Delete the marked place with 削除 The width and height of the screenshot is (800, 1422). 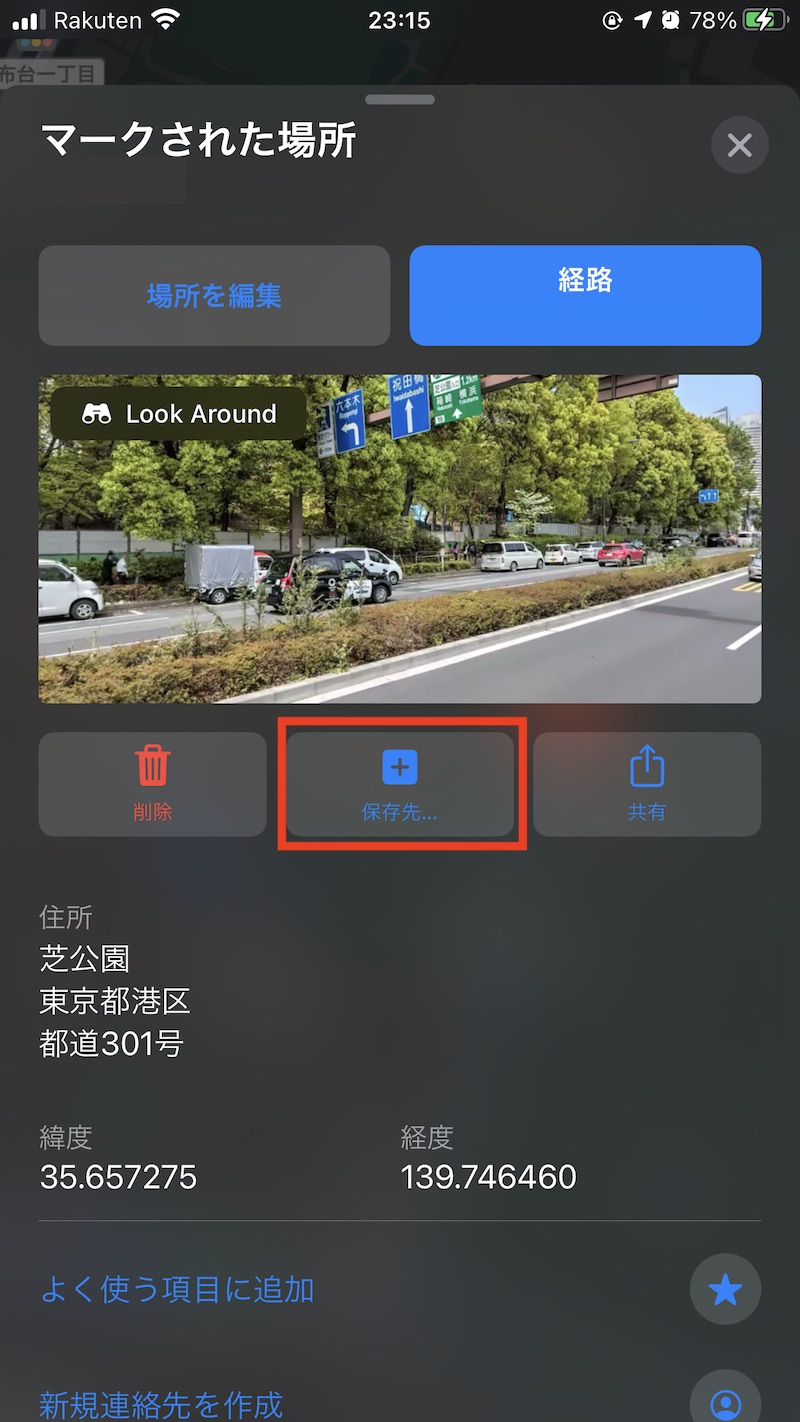(153, 784)
